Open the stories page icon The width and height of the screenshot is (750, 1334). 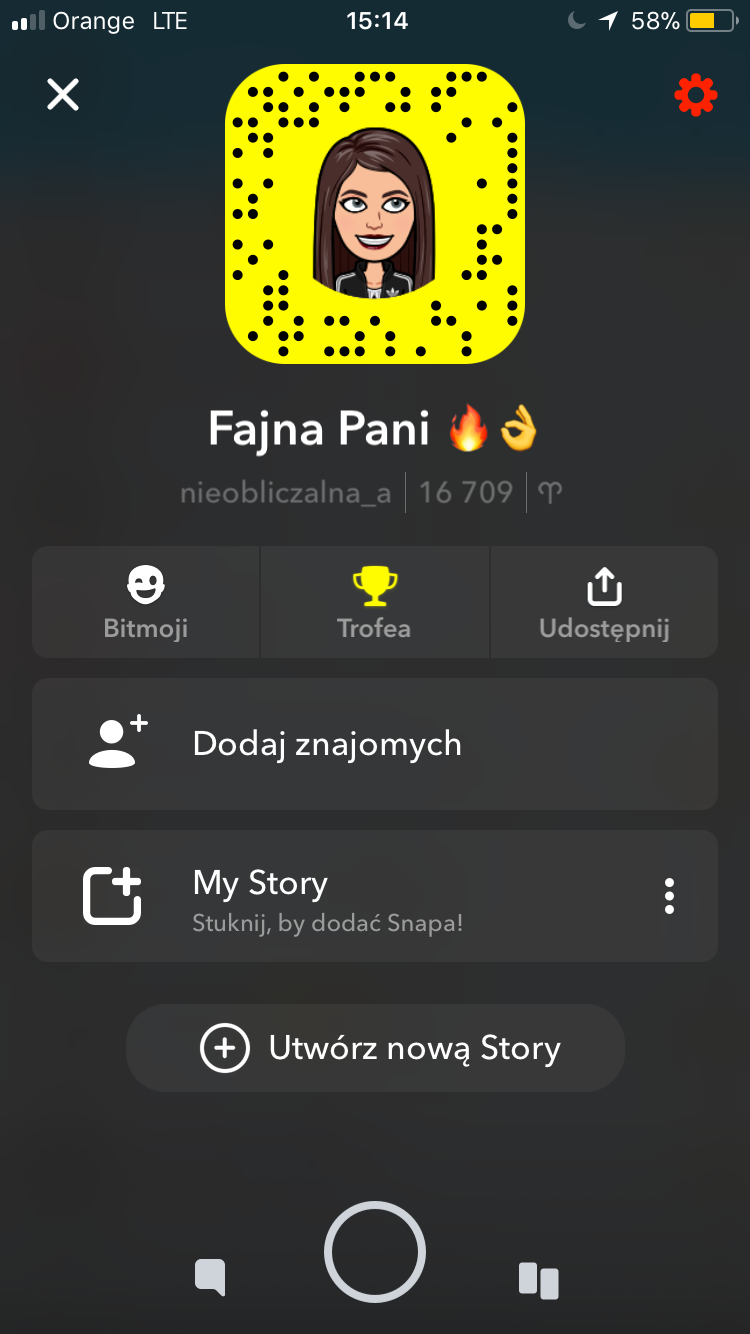coord(538,1280)
